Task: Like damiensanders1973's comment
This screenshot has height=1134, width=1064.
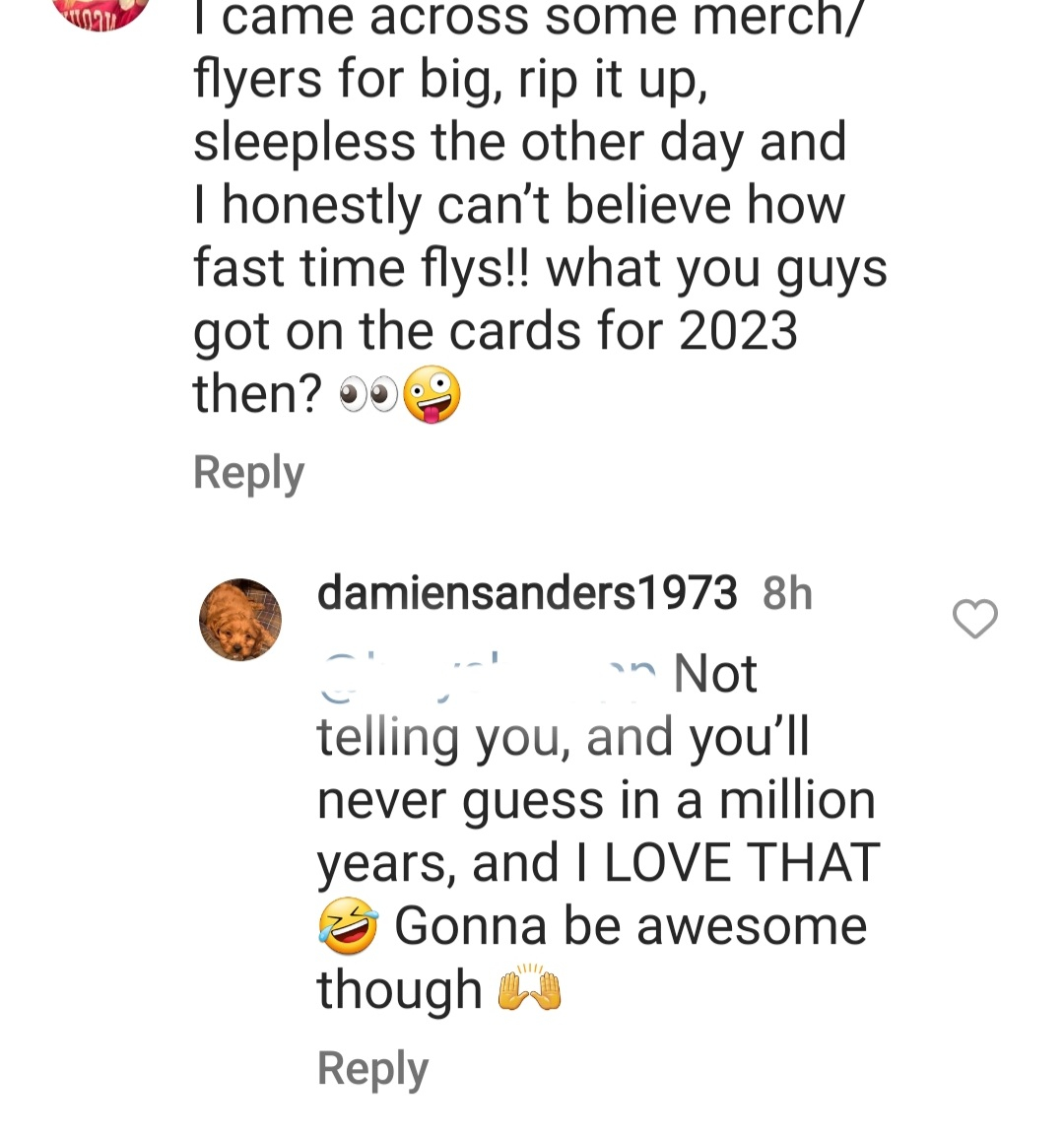Action: pyautogui.click(x=974, y=619)
